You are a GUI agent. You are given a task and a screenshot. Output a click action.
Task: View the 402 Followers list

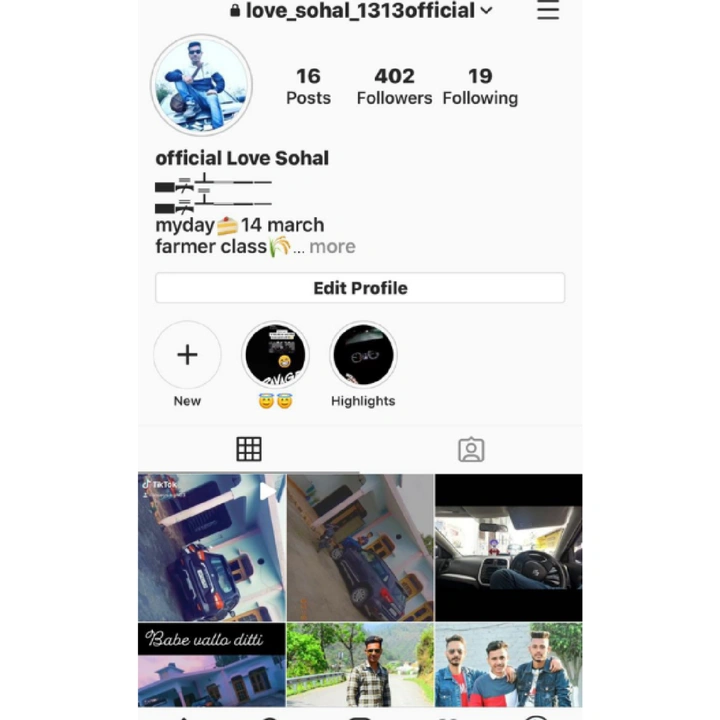tap(394, 86)
